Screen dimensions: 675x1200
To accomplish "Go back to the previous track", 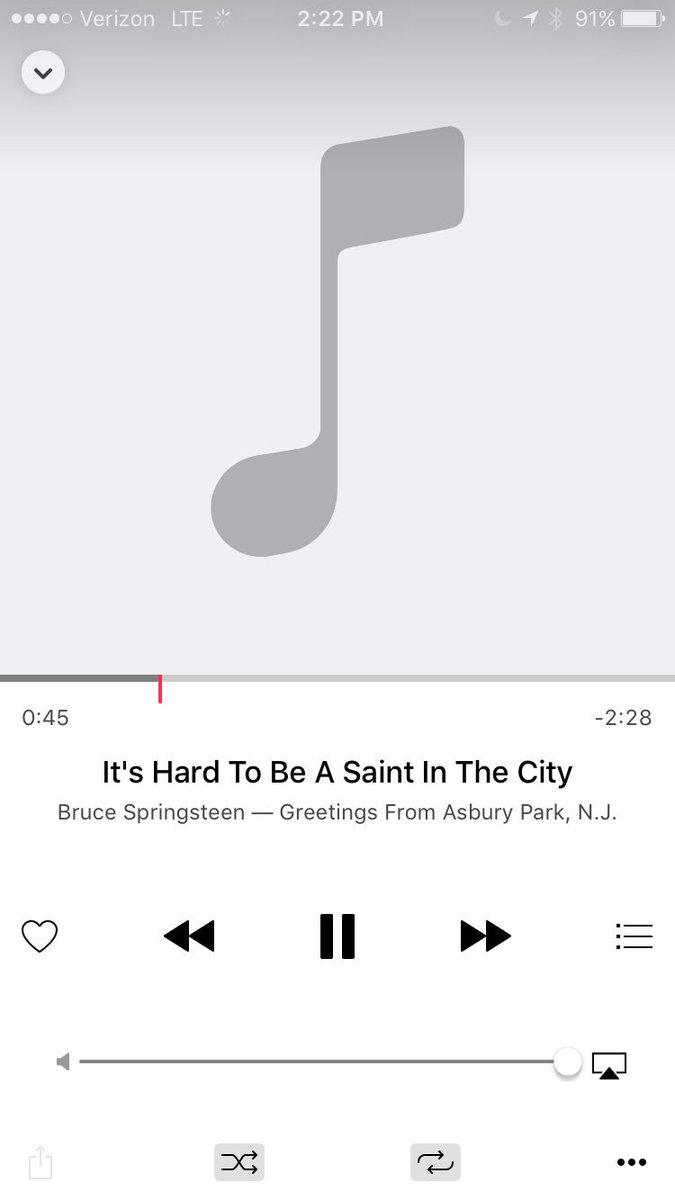I will 189,936.
